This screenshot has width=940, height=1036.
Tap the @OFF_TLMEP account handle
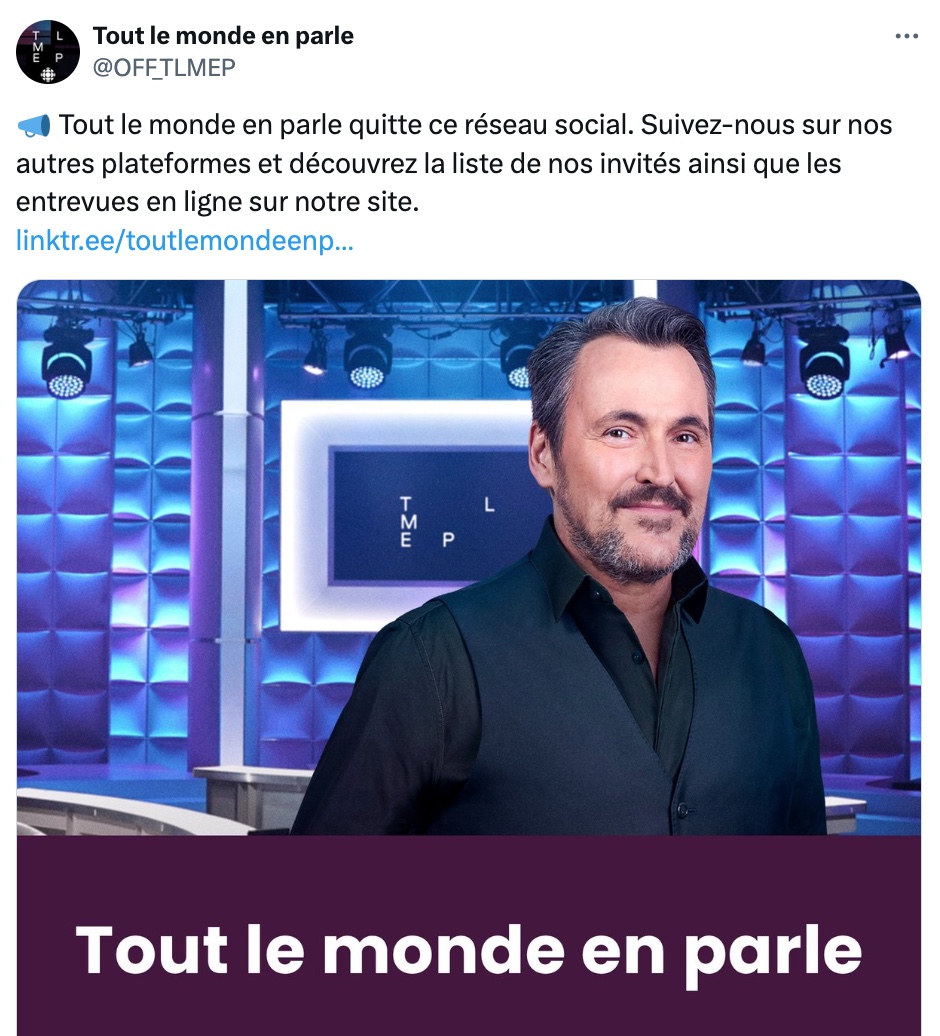tap(164, 67)
